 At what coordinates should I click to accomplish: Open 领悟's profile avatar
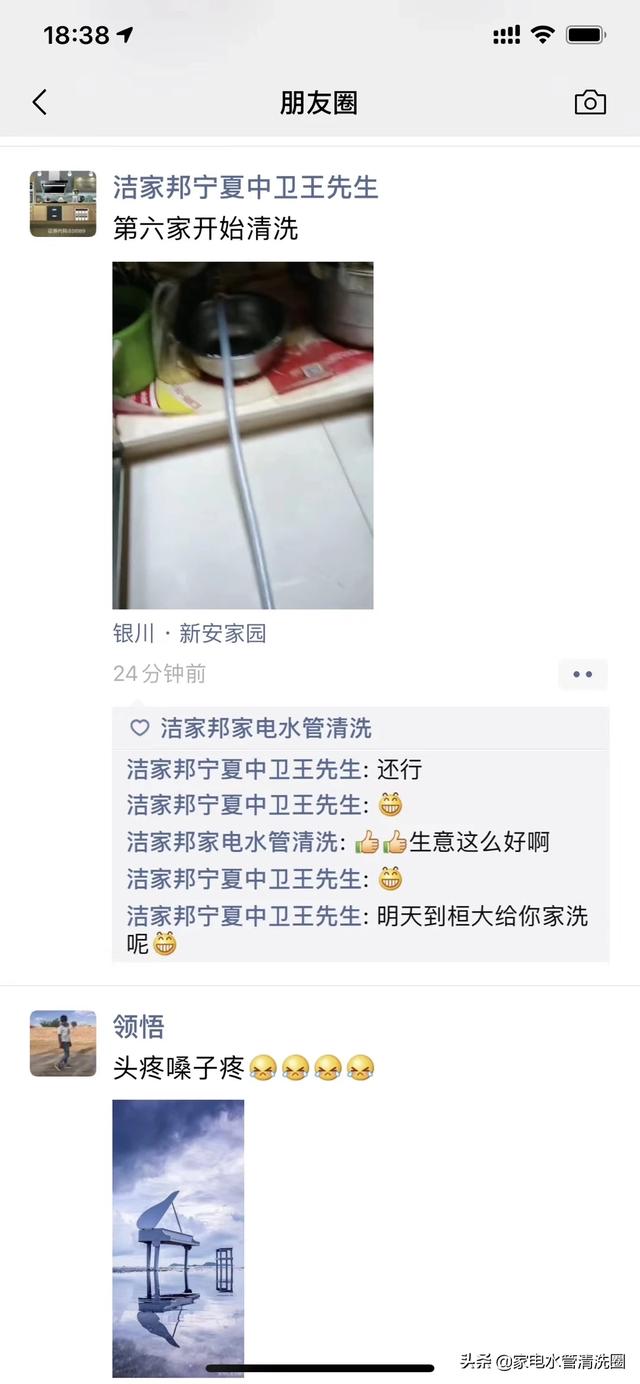(63, 1043)
